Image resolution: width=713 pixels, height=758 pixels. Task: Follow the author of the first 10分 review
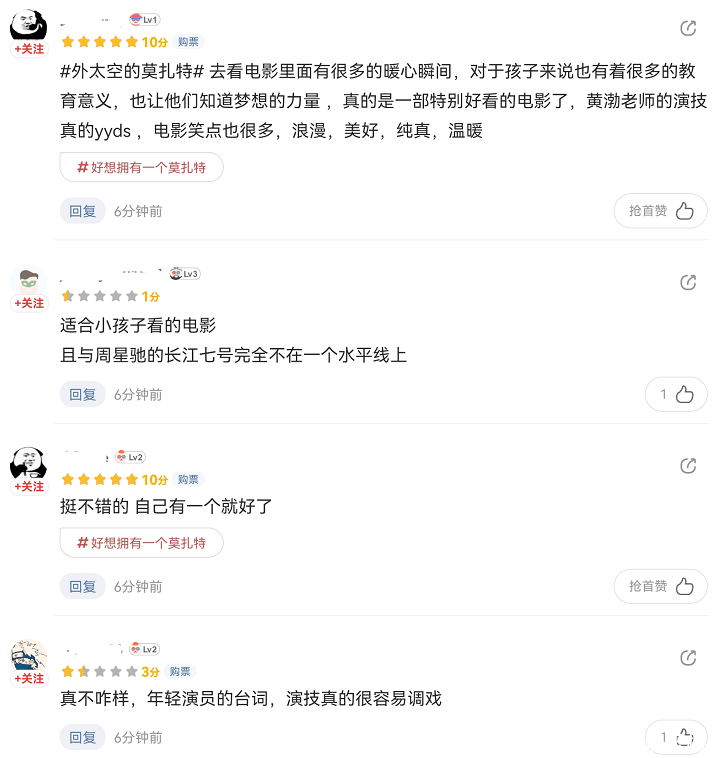click(x=29, y=48)
